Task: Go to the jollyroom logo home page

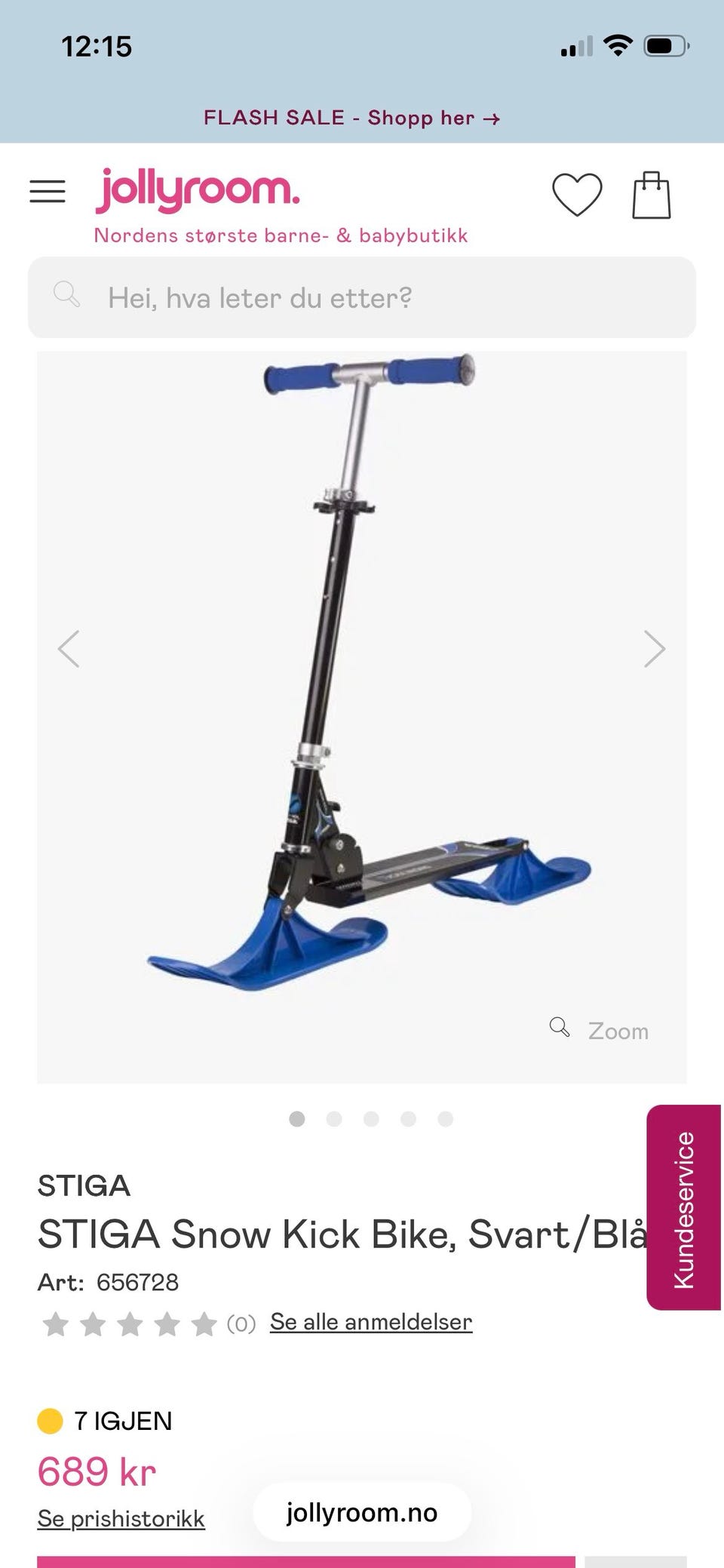Action: [x=198, y=190]
